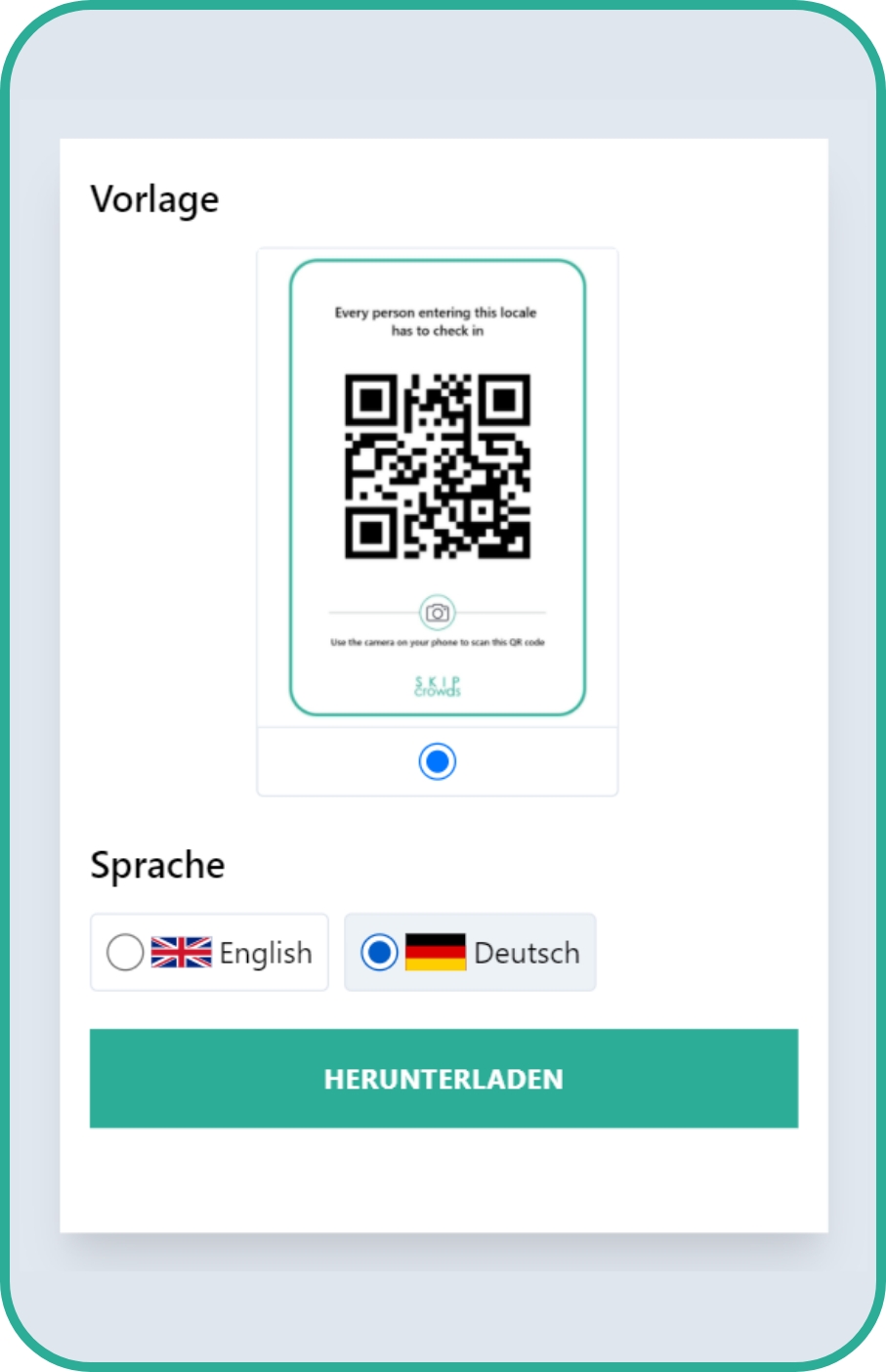Select the QR code template radio button
Image resolution: width=886 pixels, height=1372 pixels.
tap(437, 761)
